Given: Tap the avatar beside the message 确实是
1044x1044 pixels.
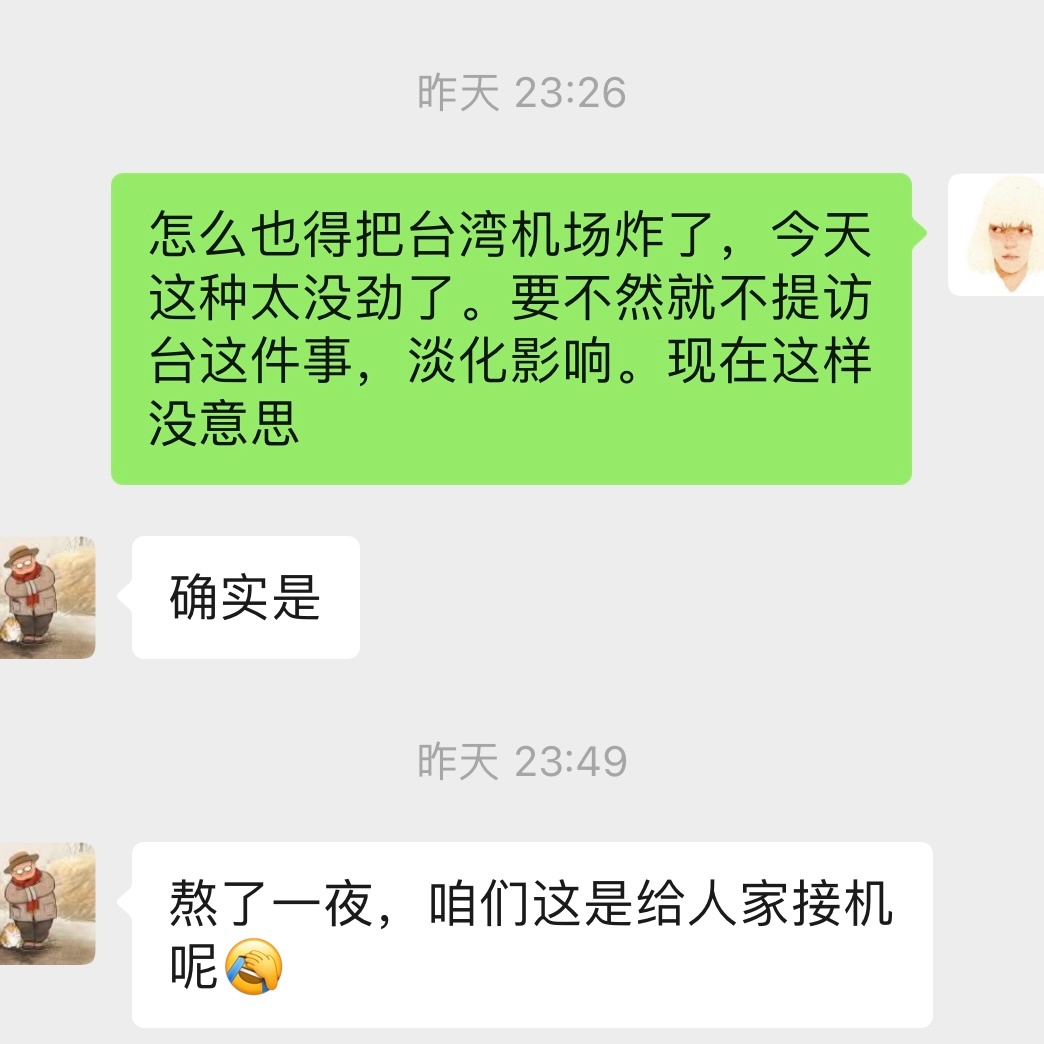Looking at the screenshot, I should tap(47, 598).
